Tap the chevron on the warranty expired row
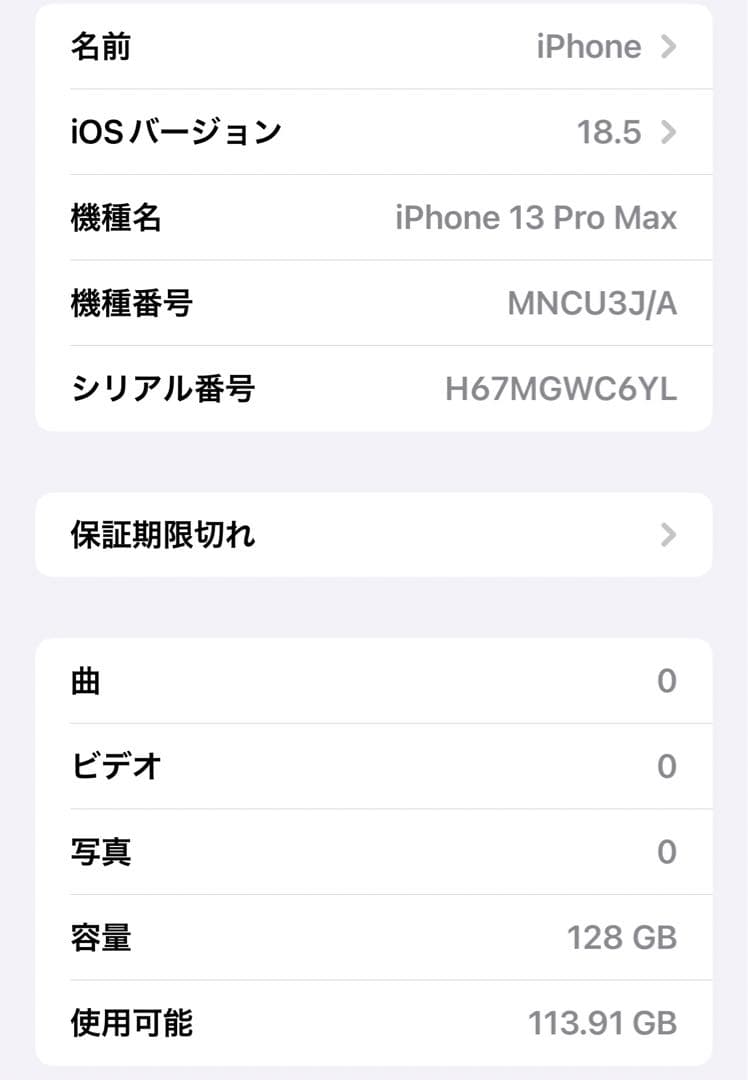 tap(666, 536)
